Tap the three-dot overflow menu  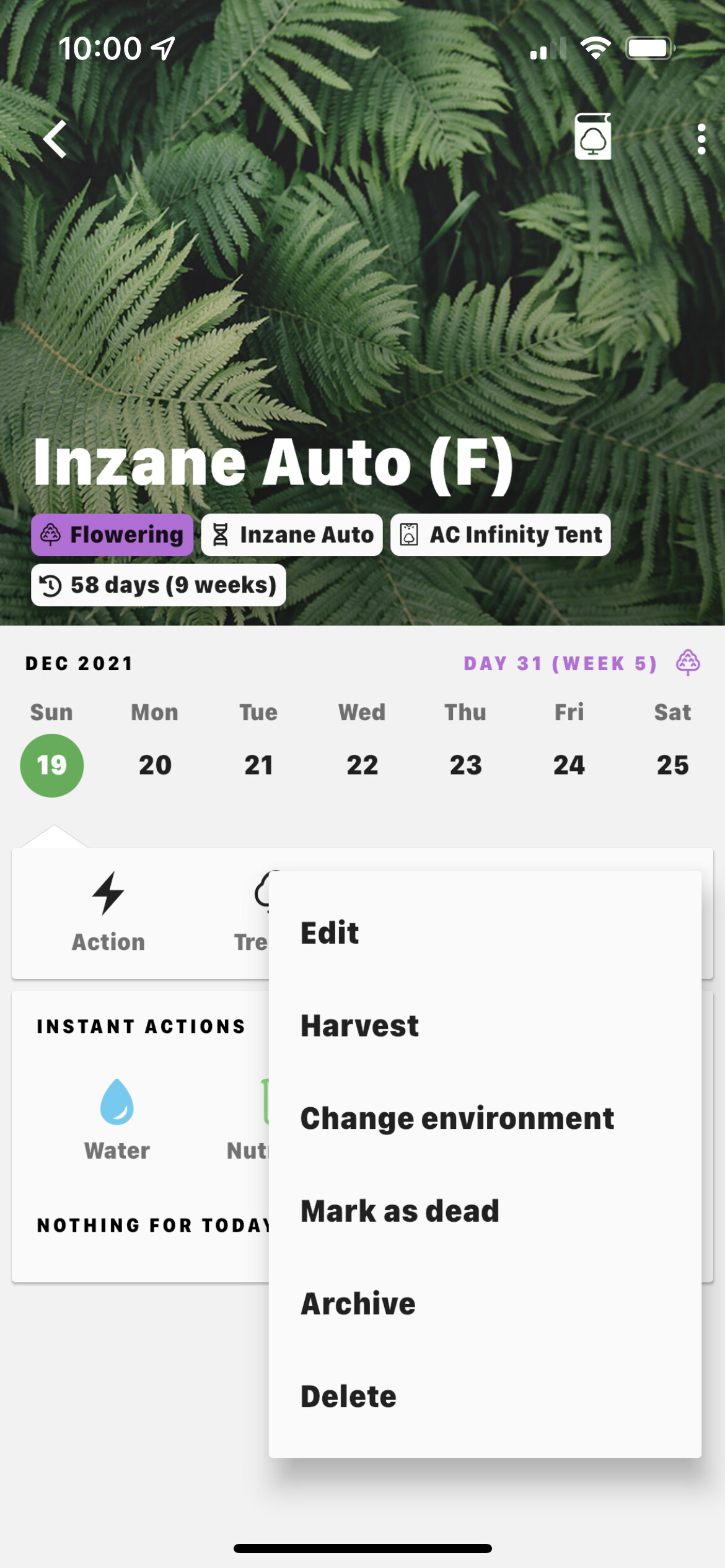click(x=701, y=139)
